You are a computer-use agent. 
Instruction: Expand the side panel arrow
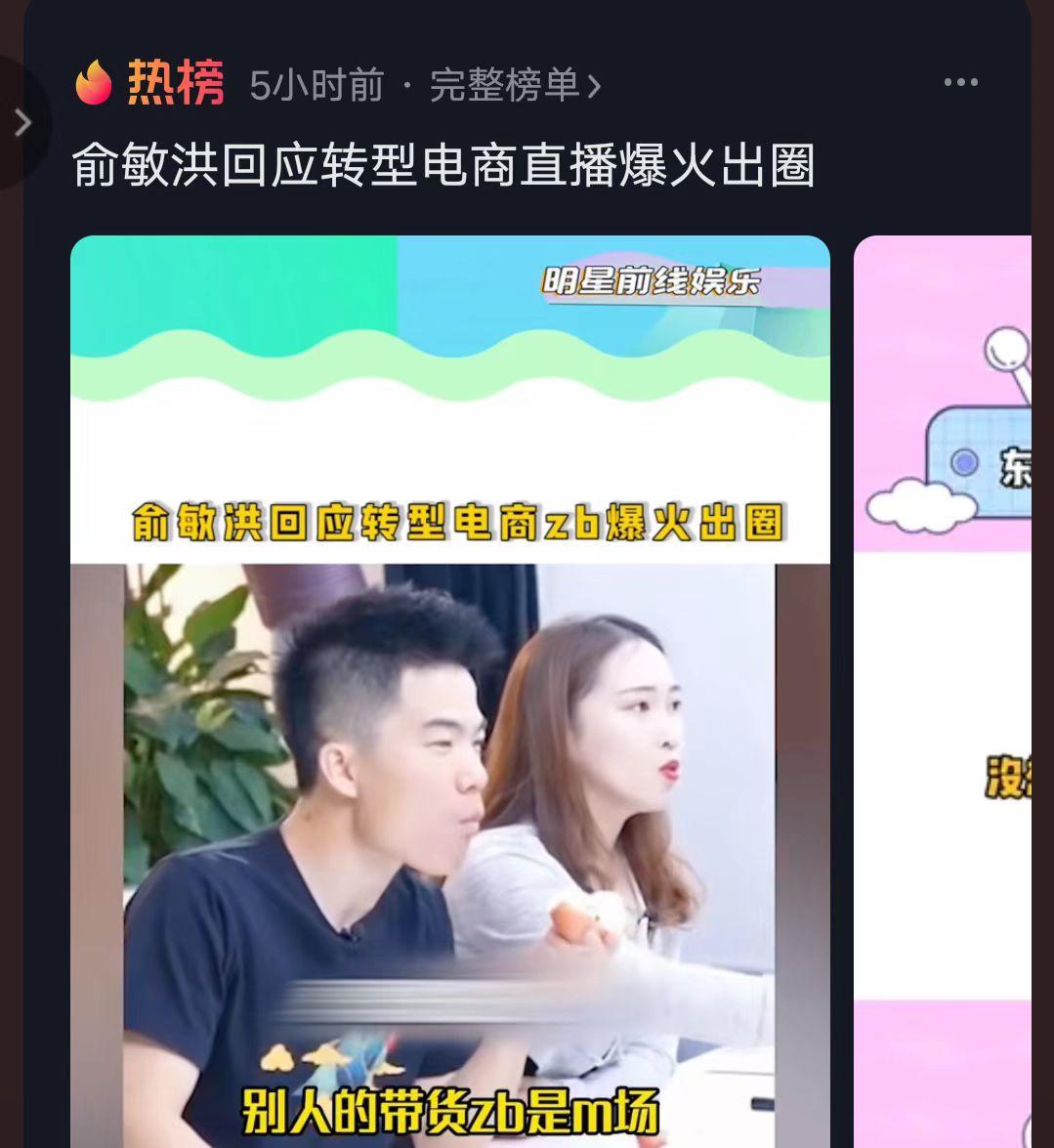pyautogui.click(x=22, y=123)
